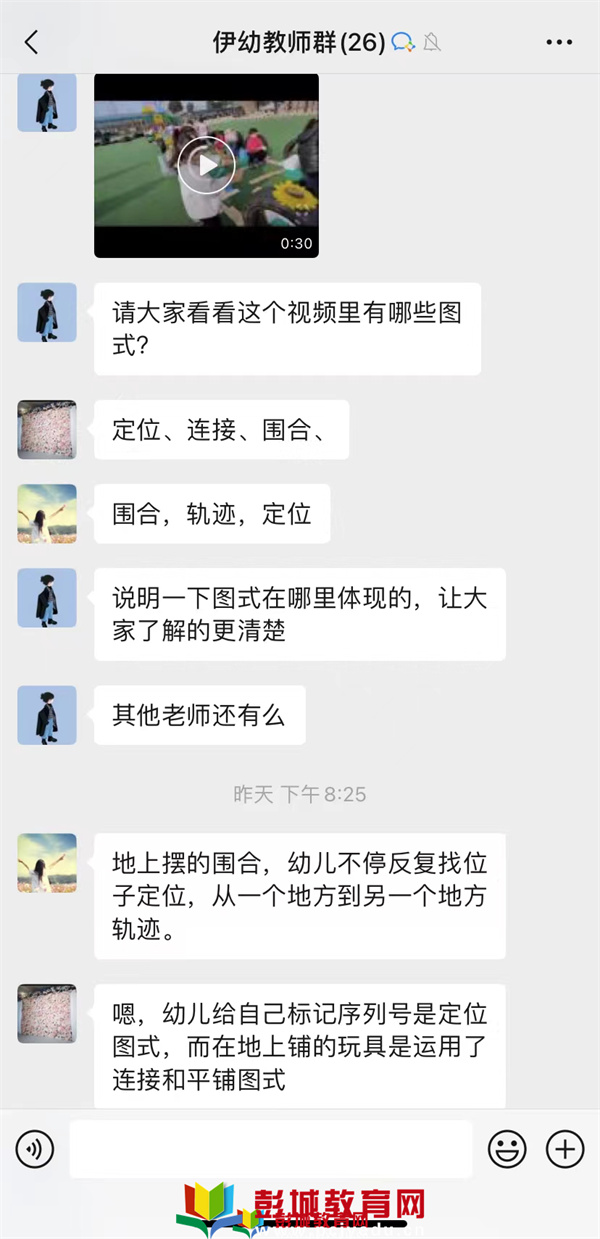Open the emoji sticker panel
This screenshot has height=1239, width=600.
[507, 1149]
